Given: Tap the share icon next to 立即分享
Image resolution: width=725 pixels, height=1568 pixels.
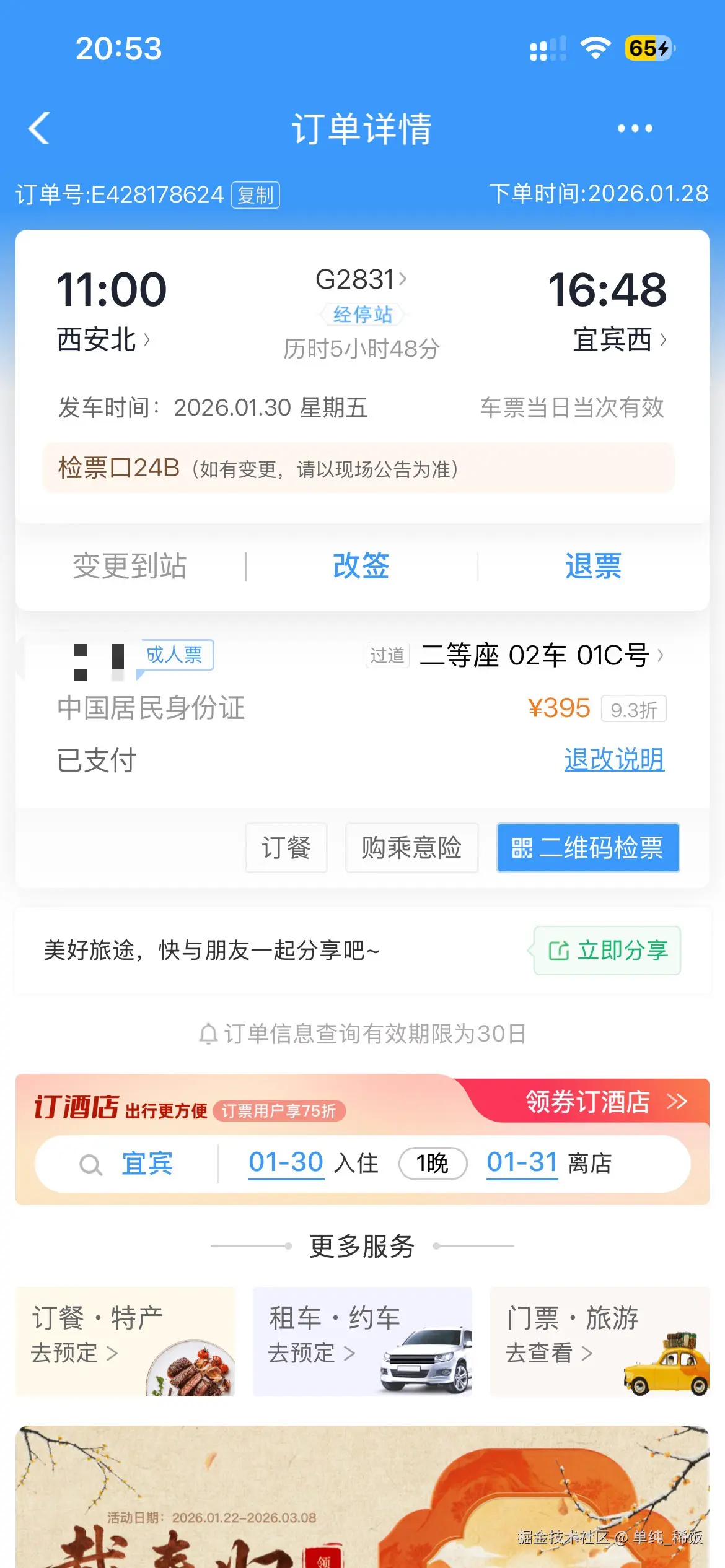Looking at the screenshot, I should pyautogui.click(x=558, y=951).
